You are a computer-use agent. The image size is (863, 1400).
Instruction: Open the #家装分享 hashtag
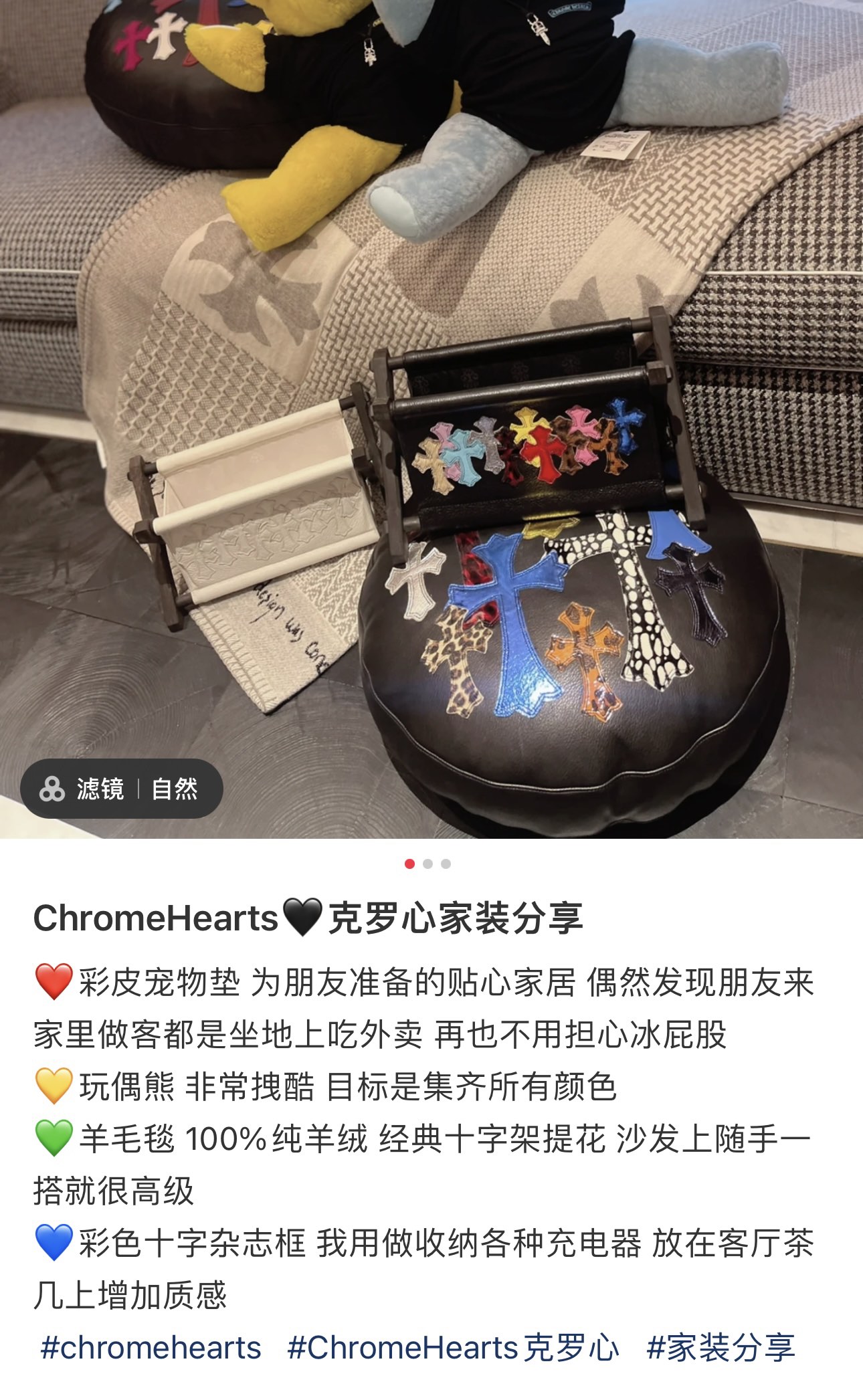click(721, 1348)
